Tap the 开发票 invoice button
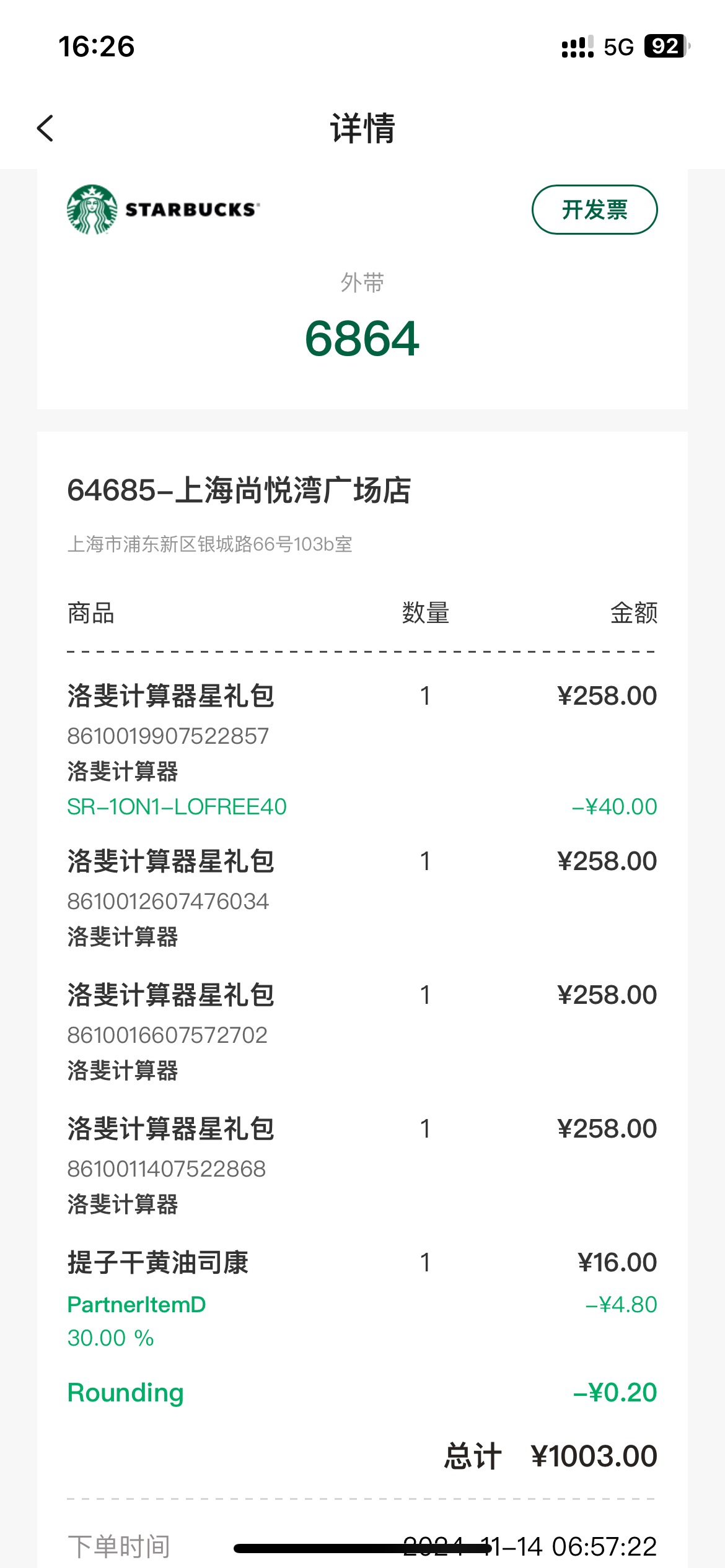 point(594,209)
